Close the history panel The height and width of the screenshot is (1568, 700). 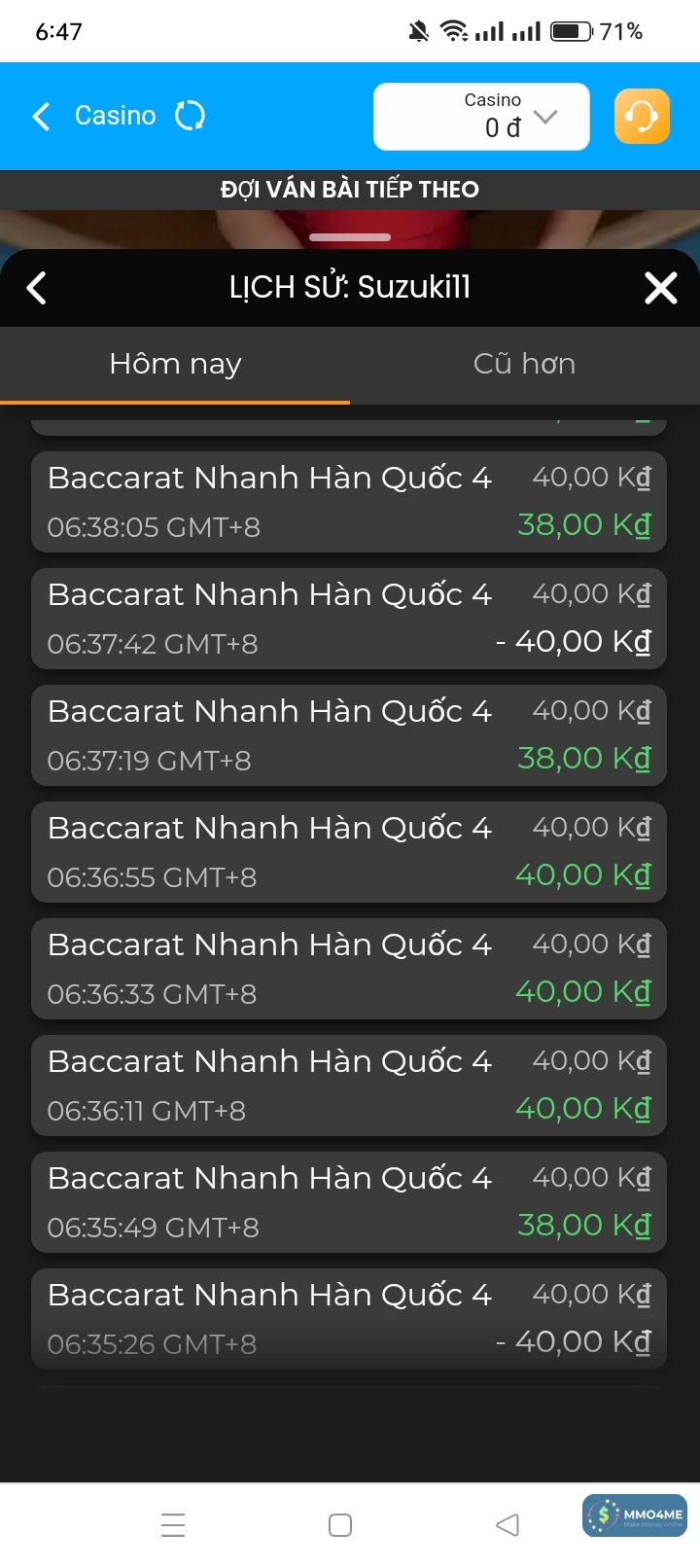[x=661, y=288]
